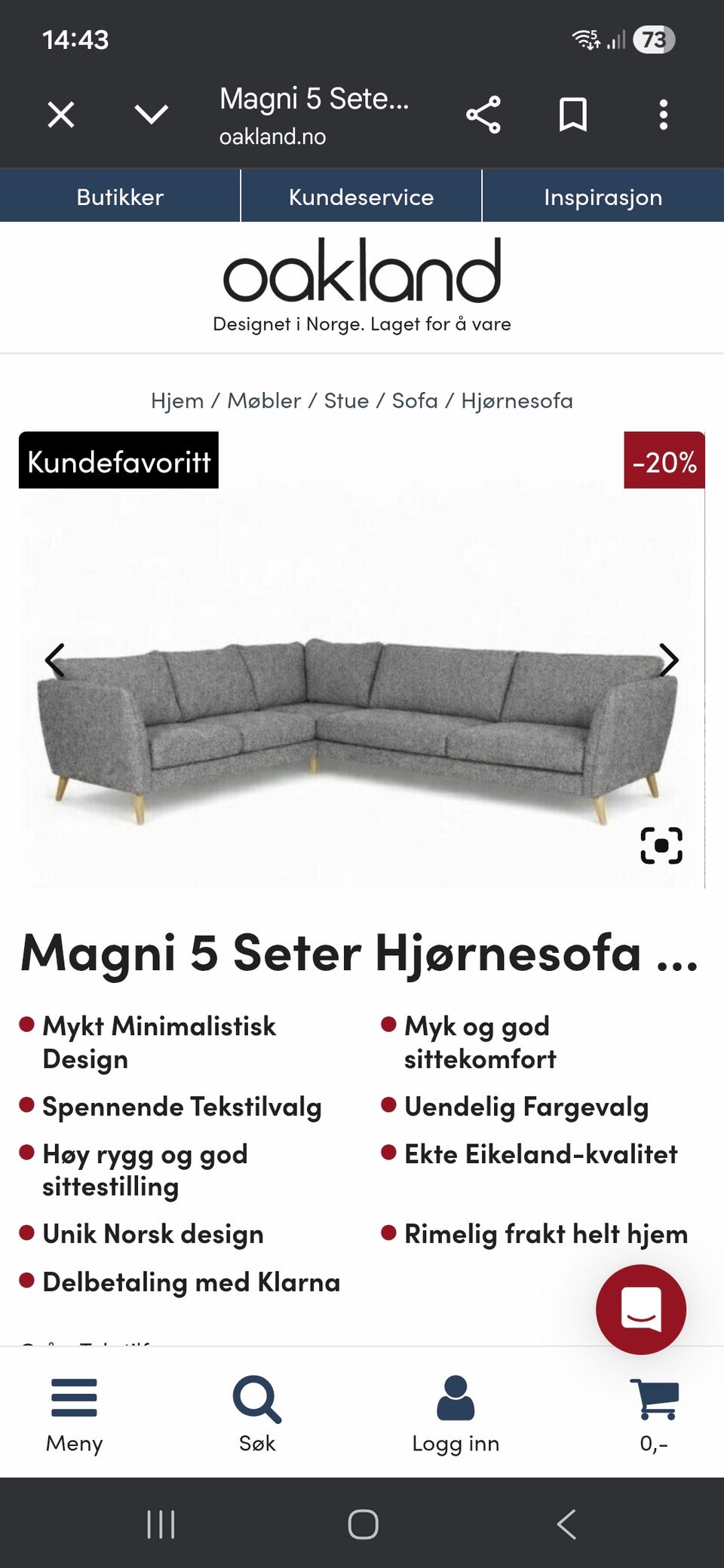Open the customer chat bubble
The width and height of the screenshot is (724, 1568).
pyautogui.click(x=640, y=1309)
